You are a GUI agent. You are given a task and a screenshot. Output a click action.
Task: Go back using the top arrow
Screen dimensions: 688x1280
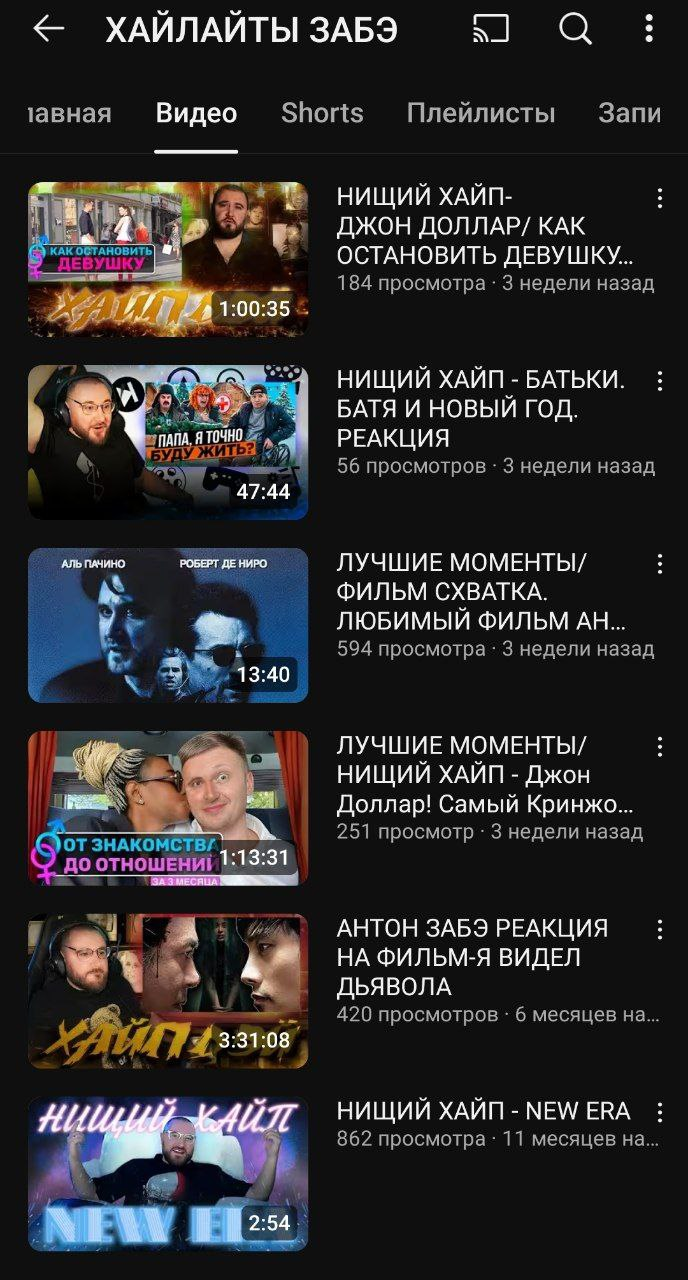click(48, 30)
